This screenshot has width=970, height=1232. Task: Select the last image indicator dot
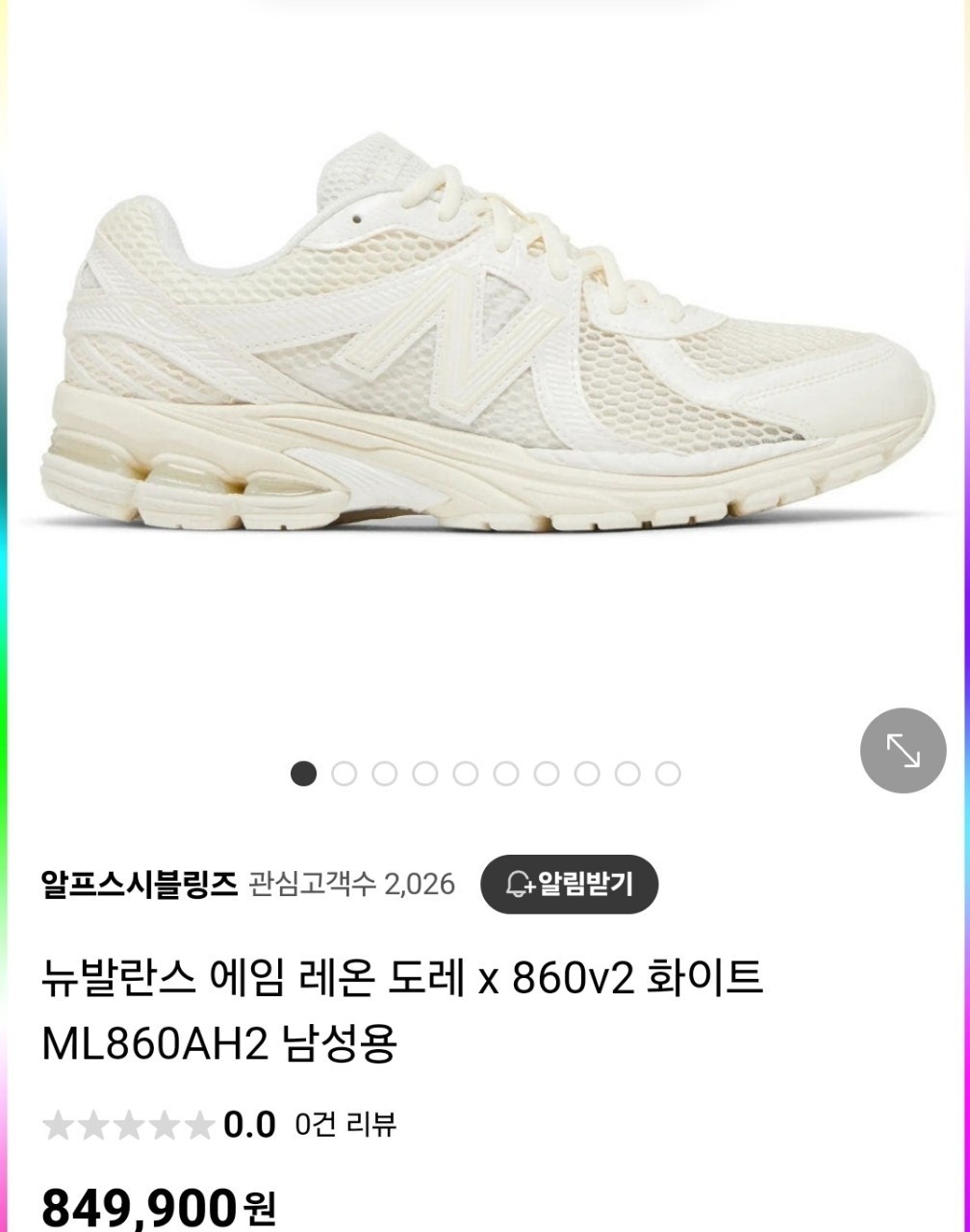(668, 774)
